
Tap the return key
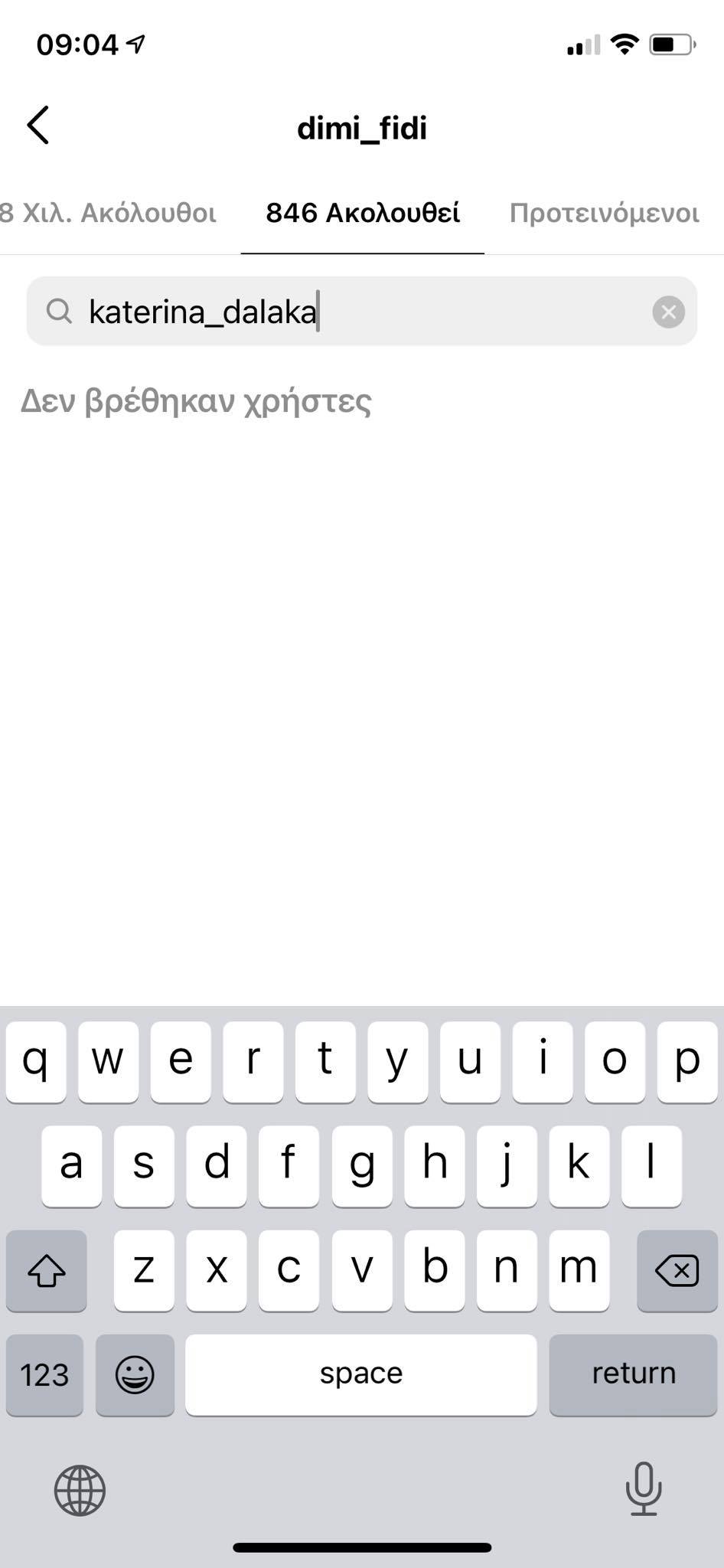point(633,1375)
